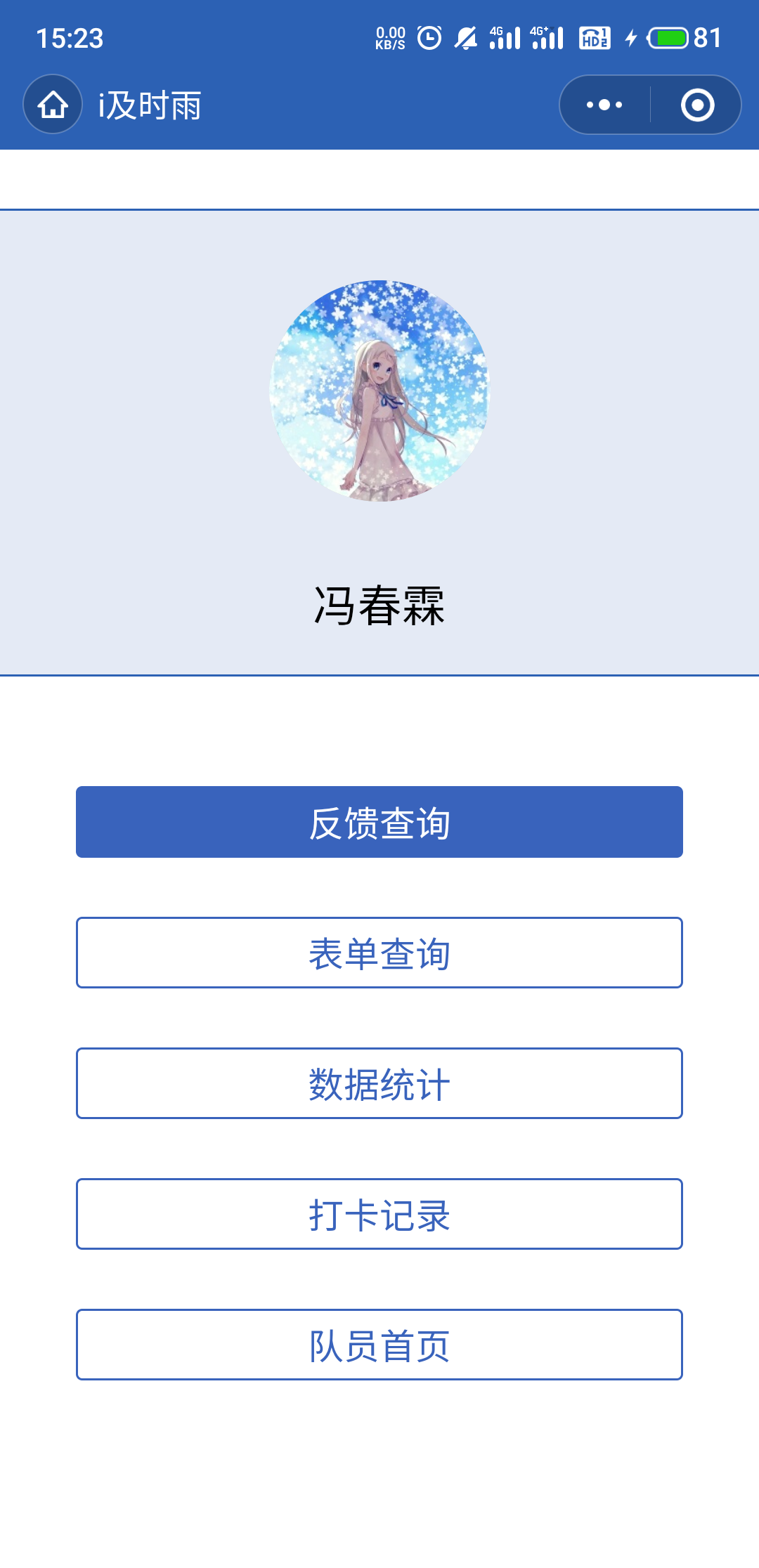Viewport: 759px width, 1568px height.
Task: View 打卡记录 check-in records
Action: (379, 1214)
